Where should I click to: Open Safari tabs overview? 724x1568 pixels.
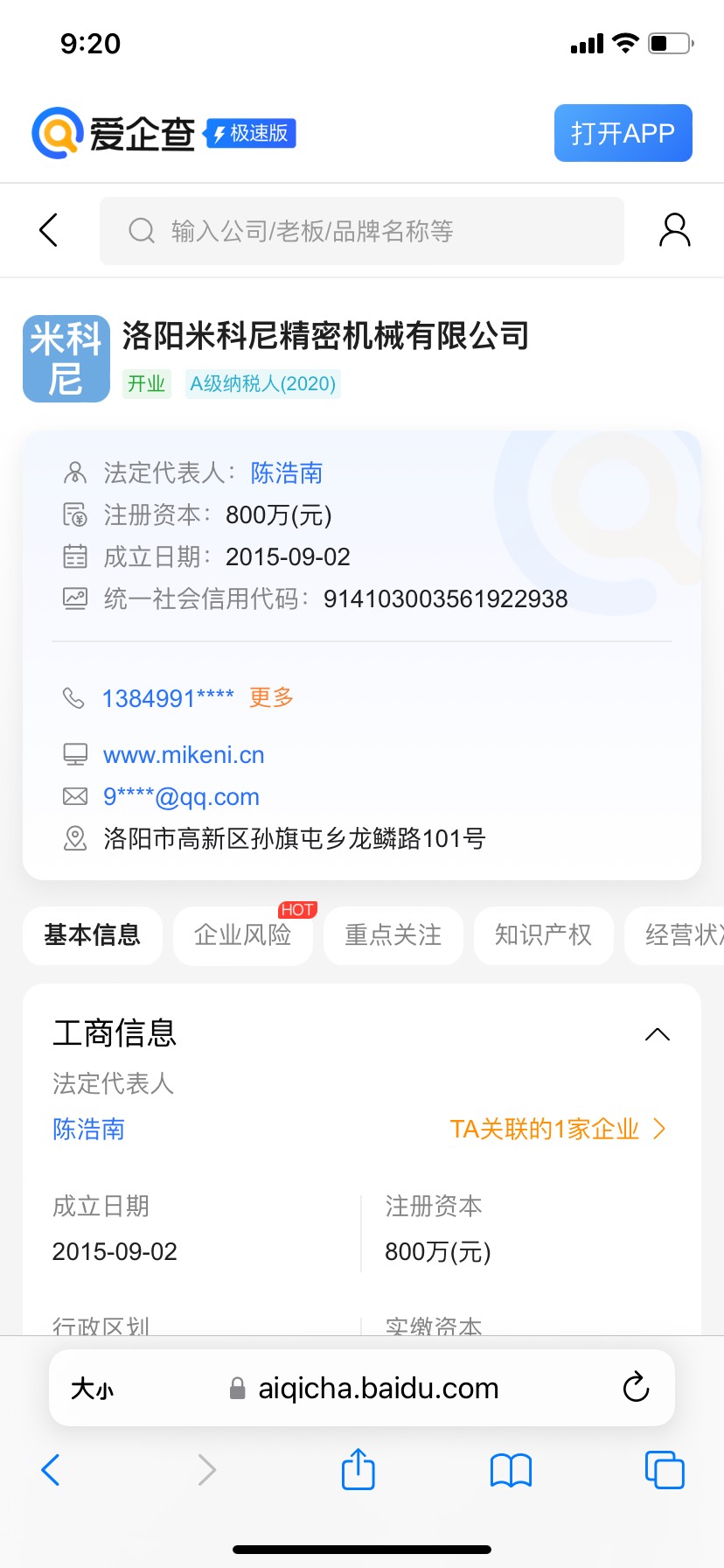pyautogui.click(x=665, y=1470)
